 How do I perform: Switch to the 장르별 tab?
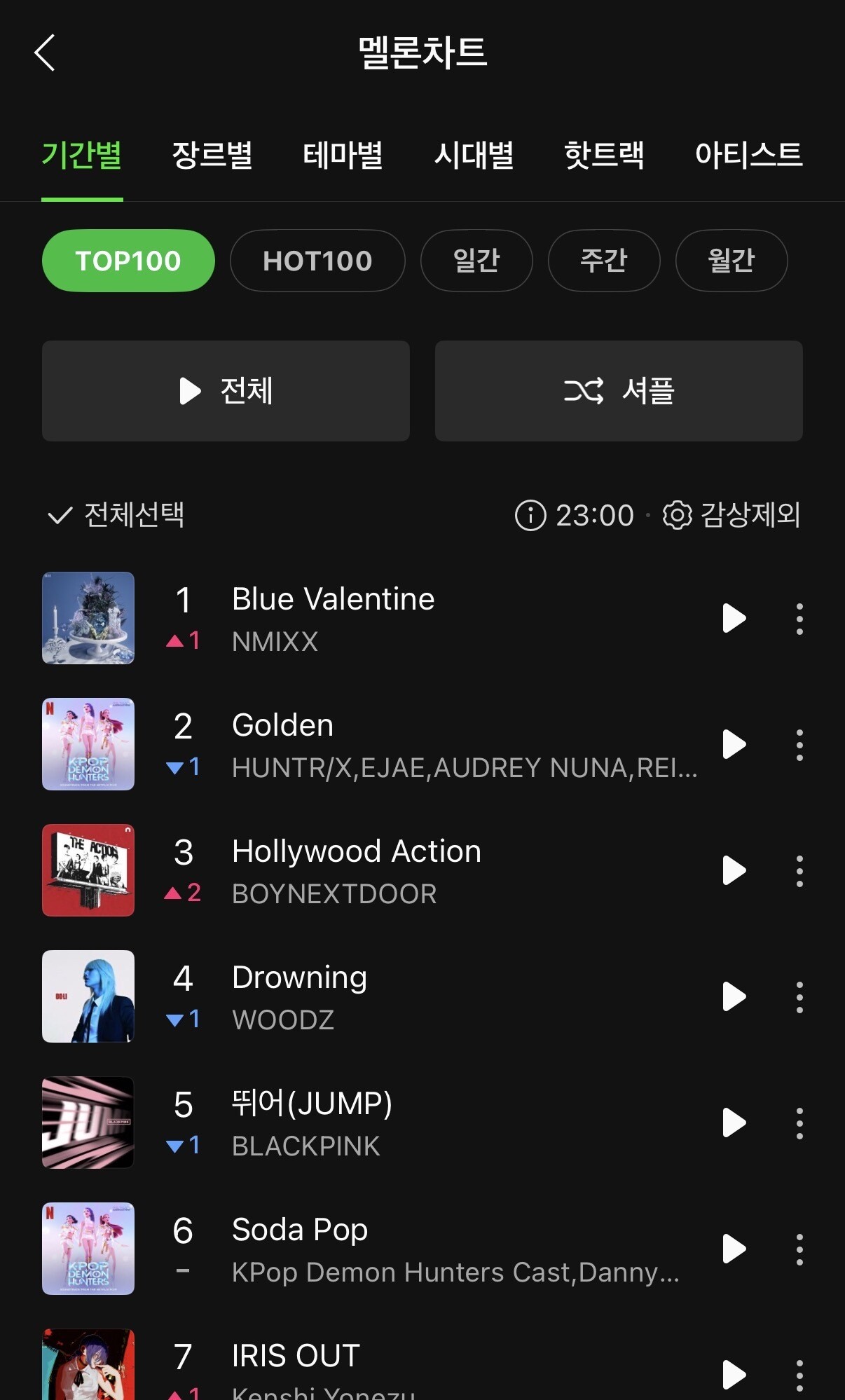(x=212, y=155)
